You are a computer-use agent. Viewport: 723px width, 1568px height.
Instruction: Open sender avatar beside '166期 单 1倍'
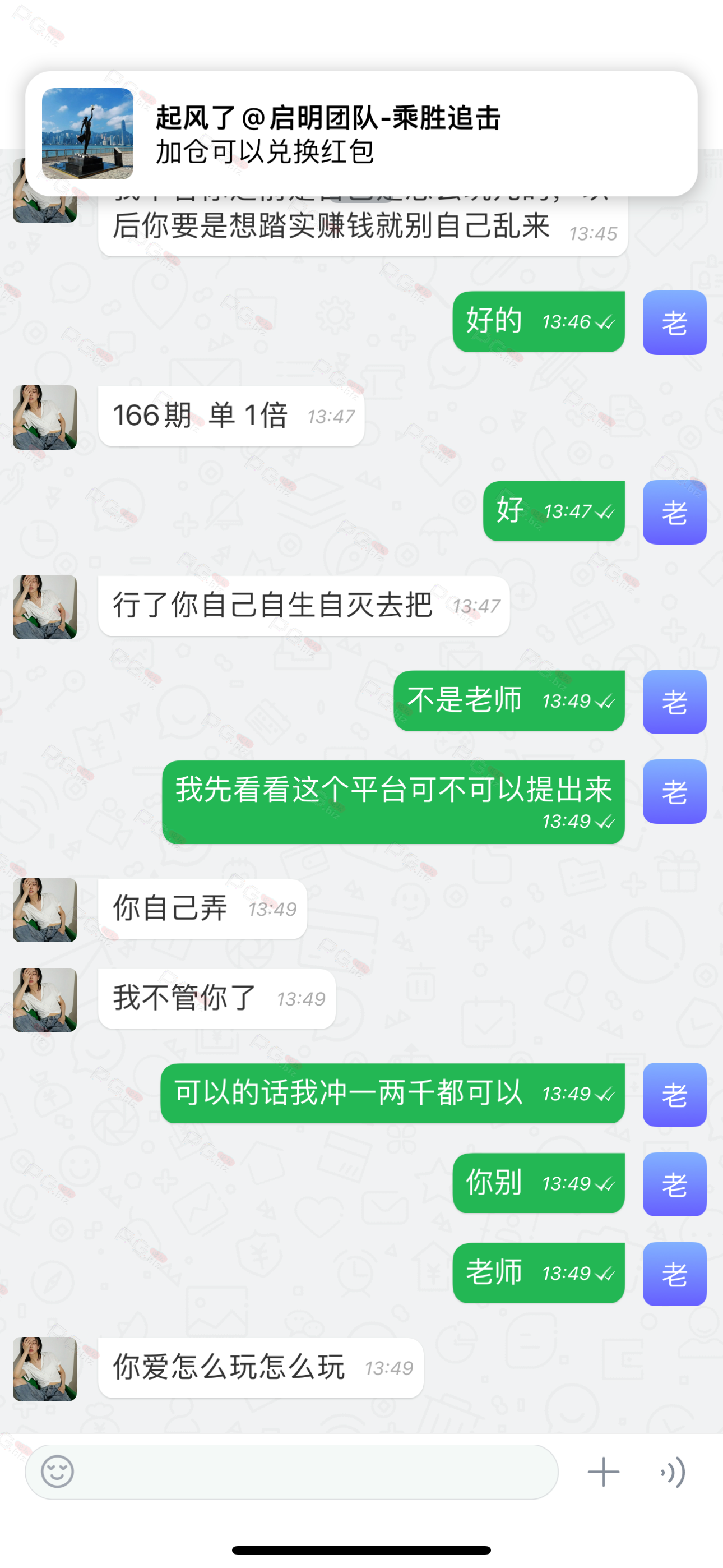tap(45, 418)
